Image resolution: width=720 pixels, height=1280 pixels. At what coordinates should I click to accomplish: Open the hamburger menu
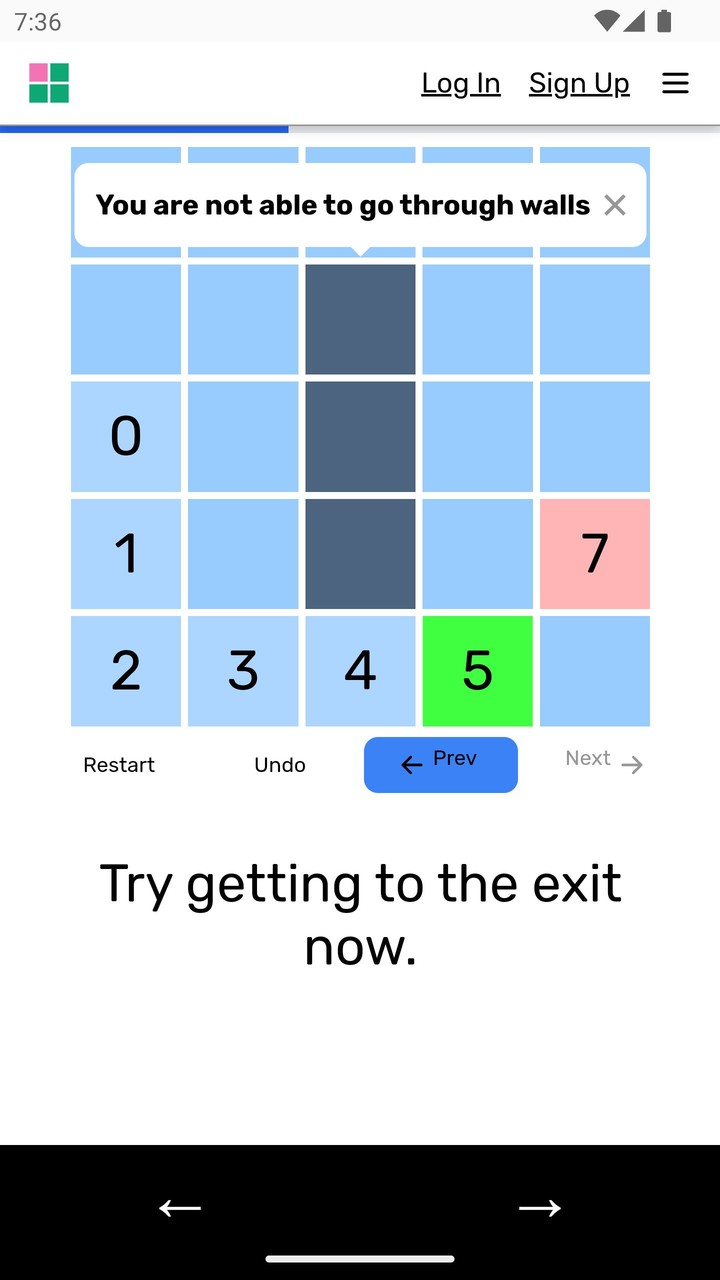pos(676,84)
